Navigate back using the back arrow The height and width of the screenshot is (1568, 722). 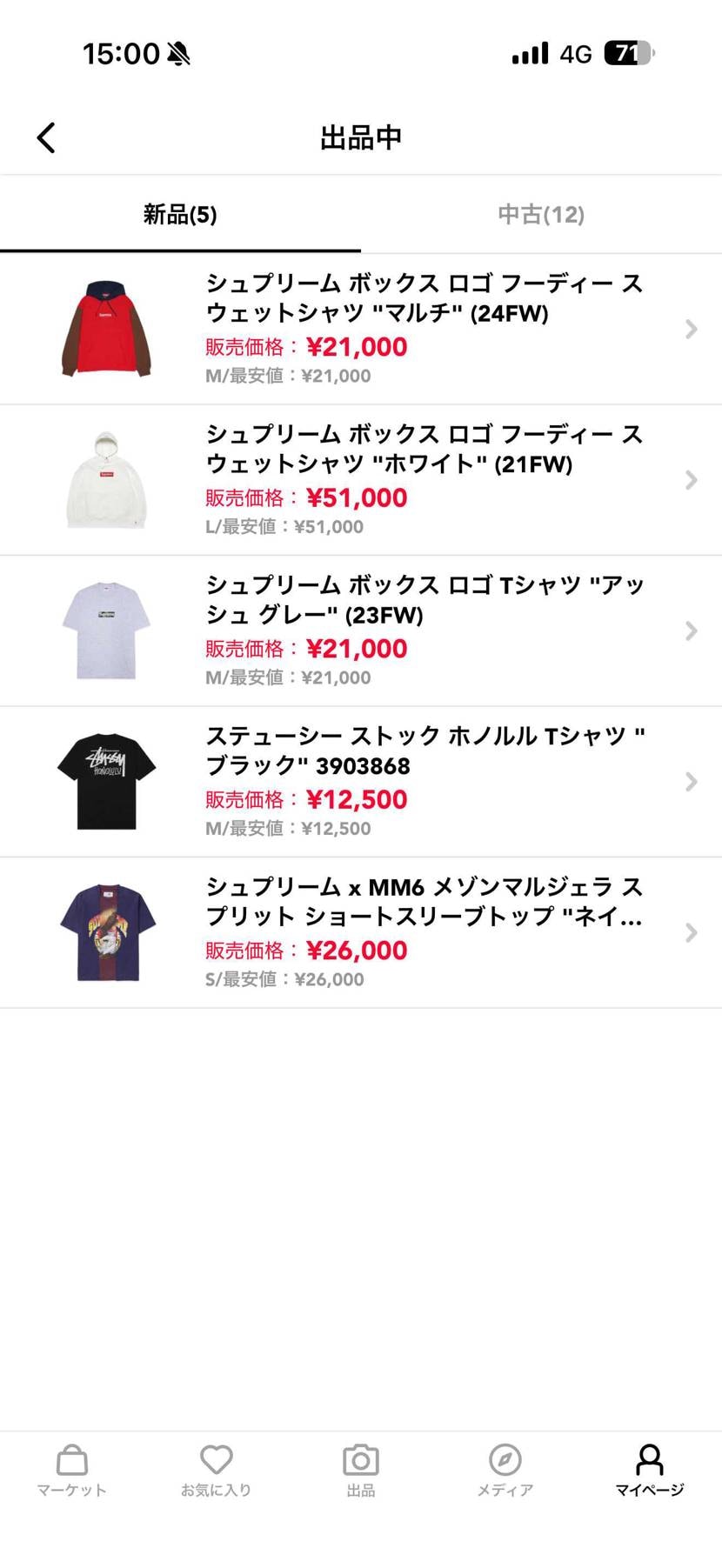click(45, 137)
